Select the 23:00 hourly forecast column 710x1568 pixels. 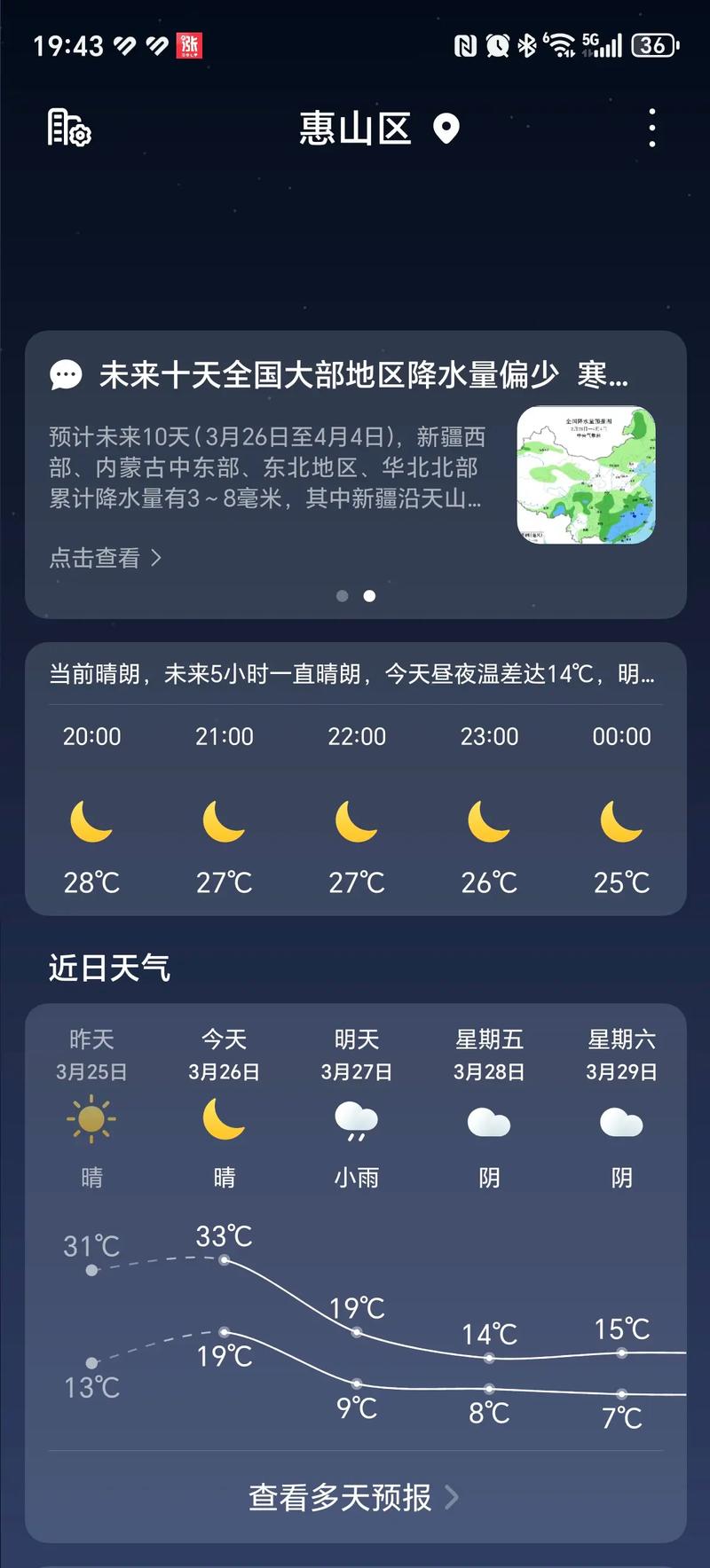pyautogui.click(x=488, y=807)
